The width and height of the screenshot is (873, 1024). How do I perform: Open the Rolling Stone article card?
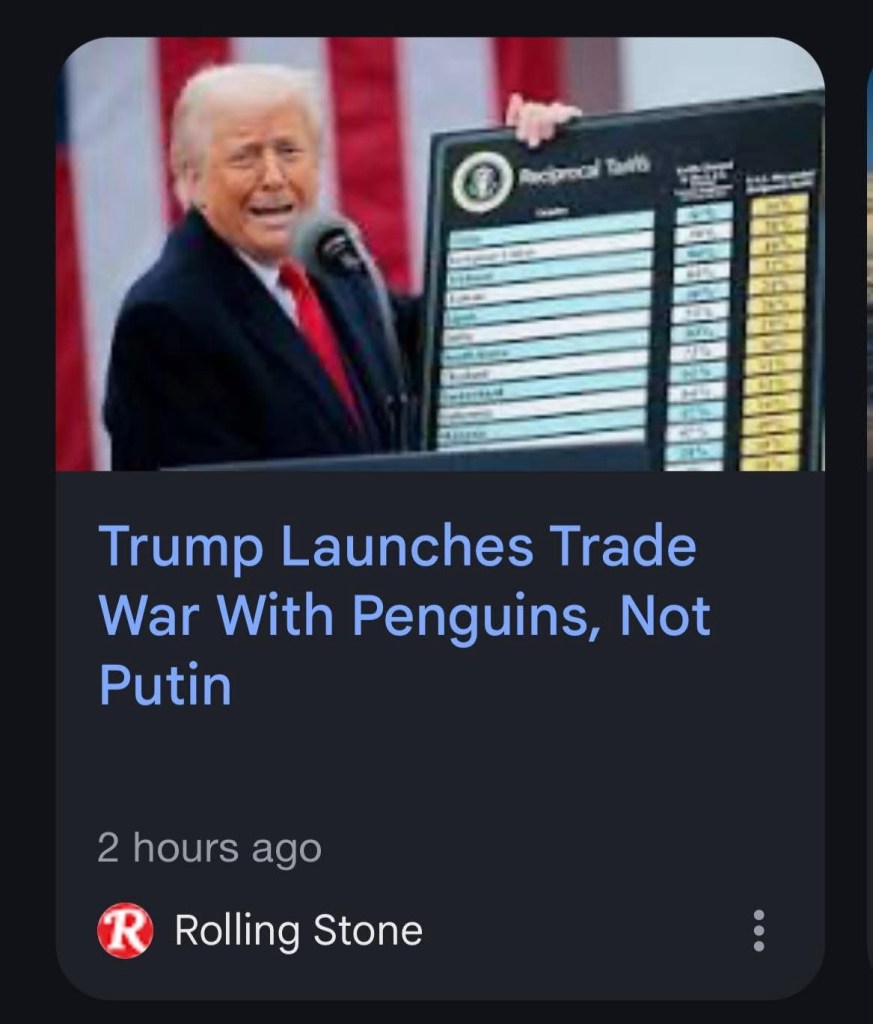pyautogui.click(x=400, y=617)
